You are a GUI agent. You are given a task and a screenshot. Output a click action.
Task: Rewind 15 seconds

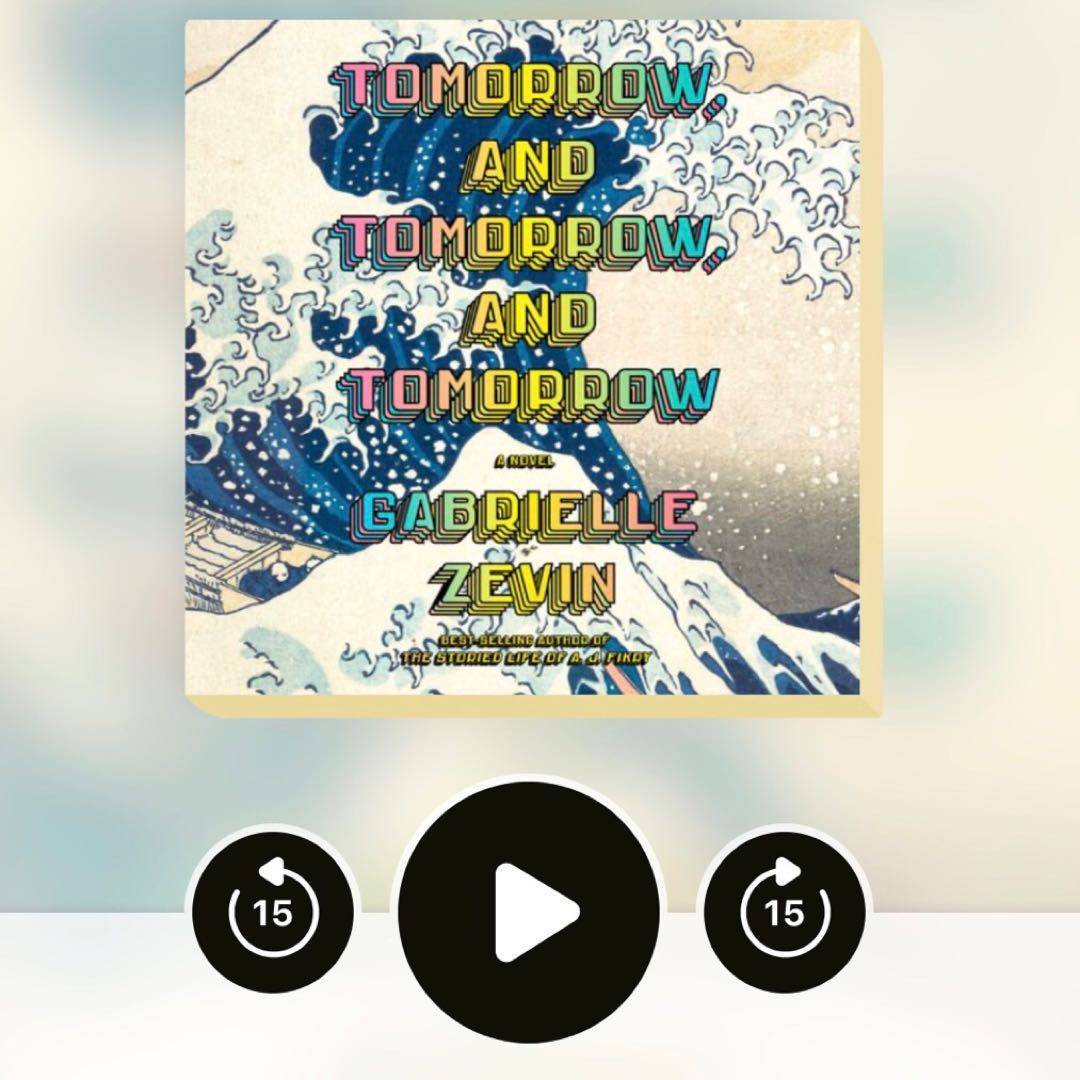click(273, 911)
